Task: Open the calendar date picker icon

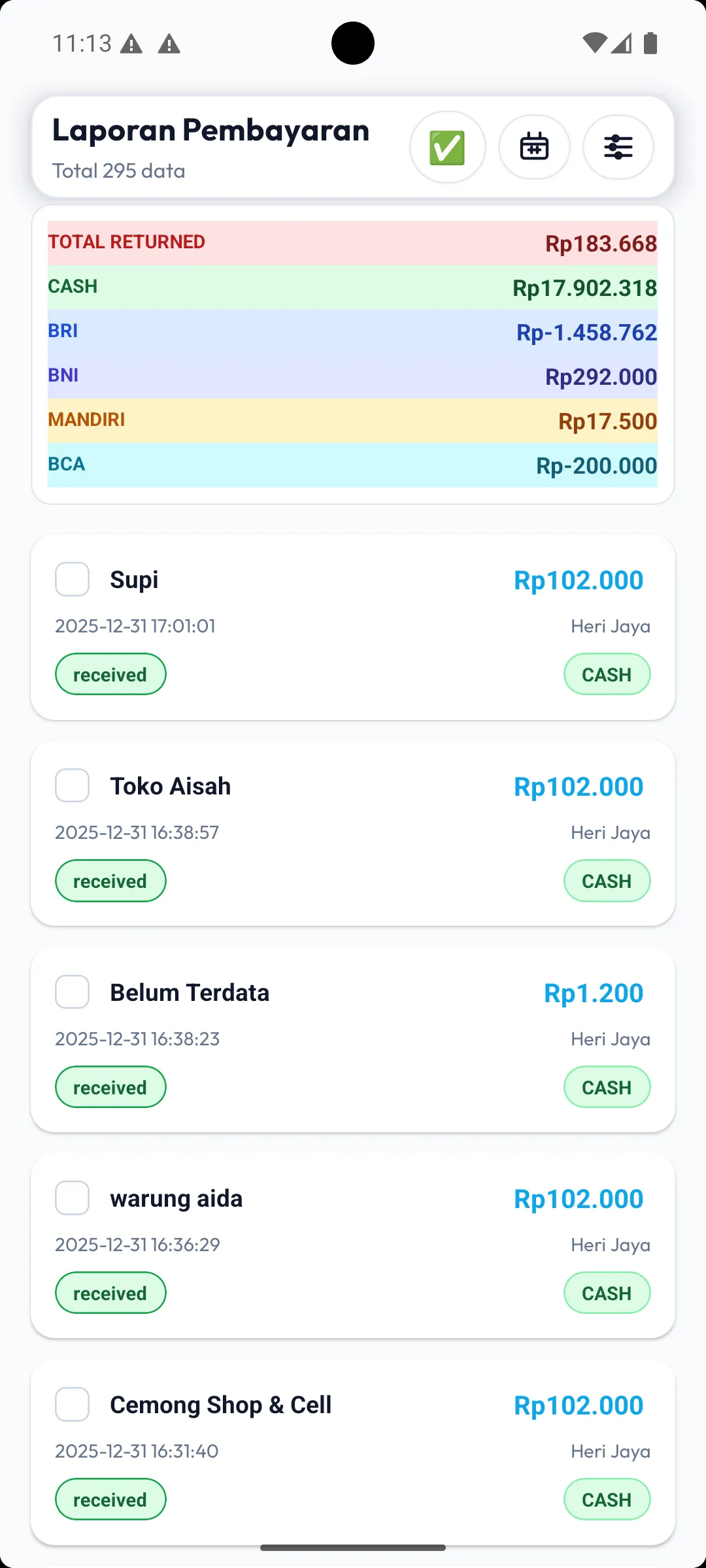Action: tap(534, 147)
